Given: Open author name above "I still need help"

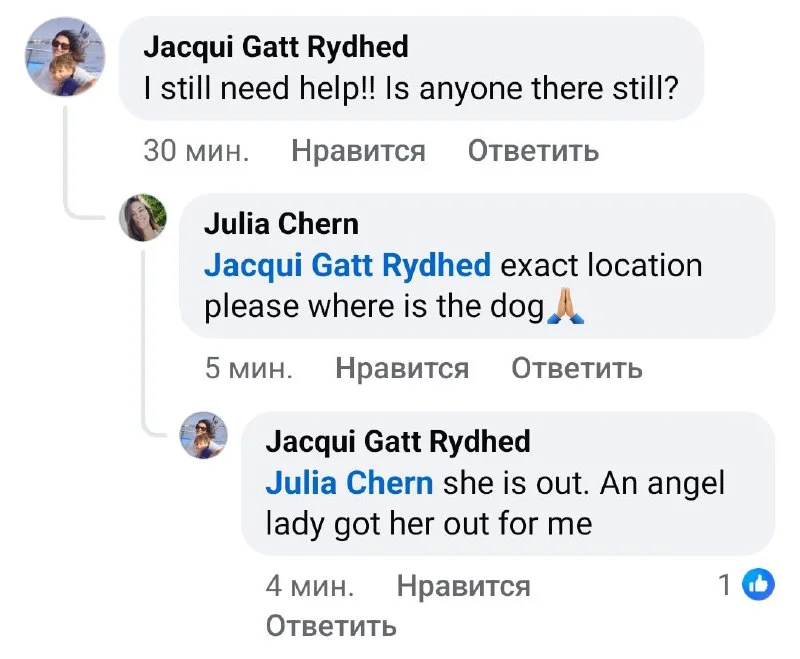Looking at the screenshot, I should tap(276, 46).
